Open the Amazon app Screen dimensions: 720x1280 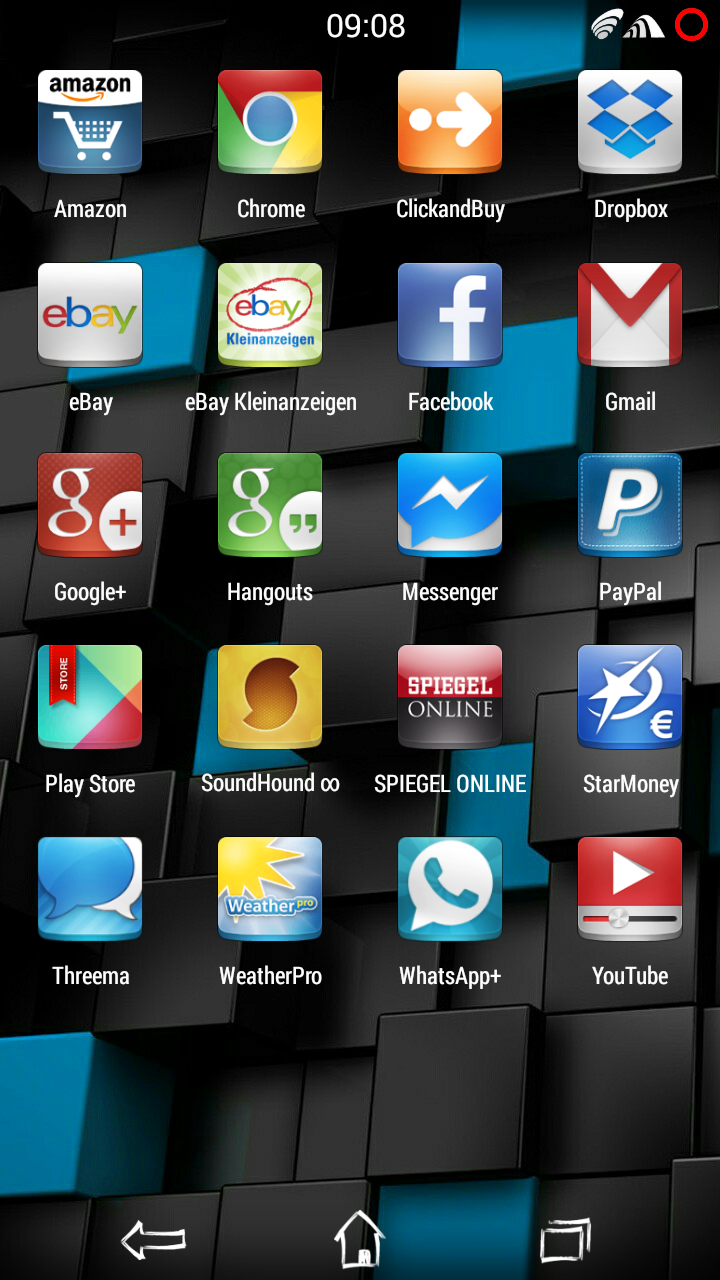pyautogui.click(x=90, y=122)
